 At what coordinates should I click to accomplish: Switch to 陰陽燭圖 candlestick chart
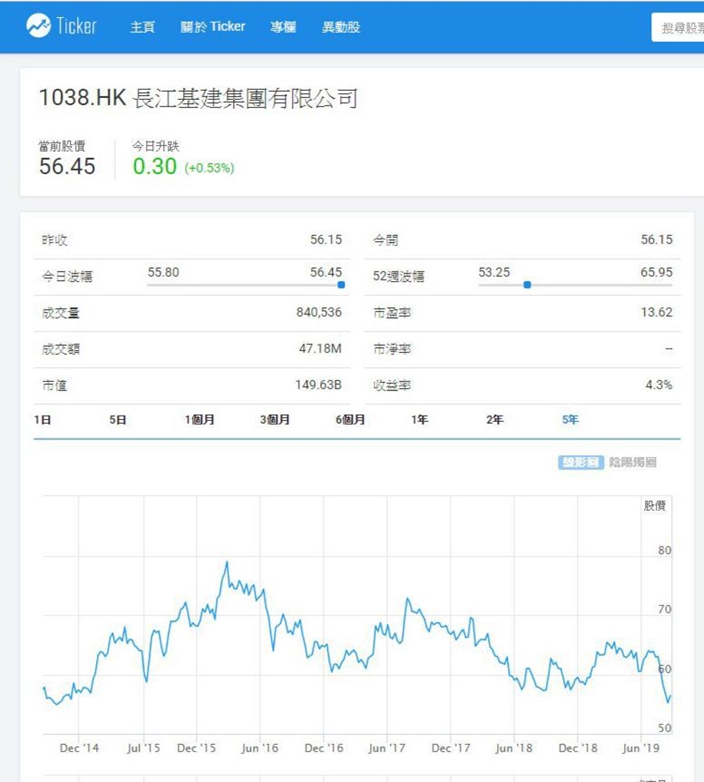[x=633, y=462]
